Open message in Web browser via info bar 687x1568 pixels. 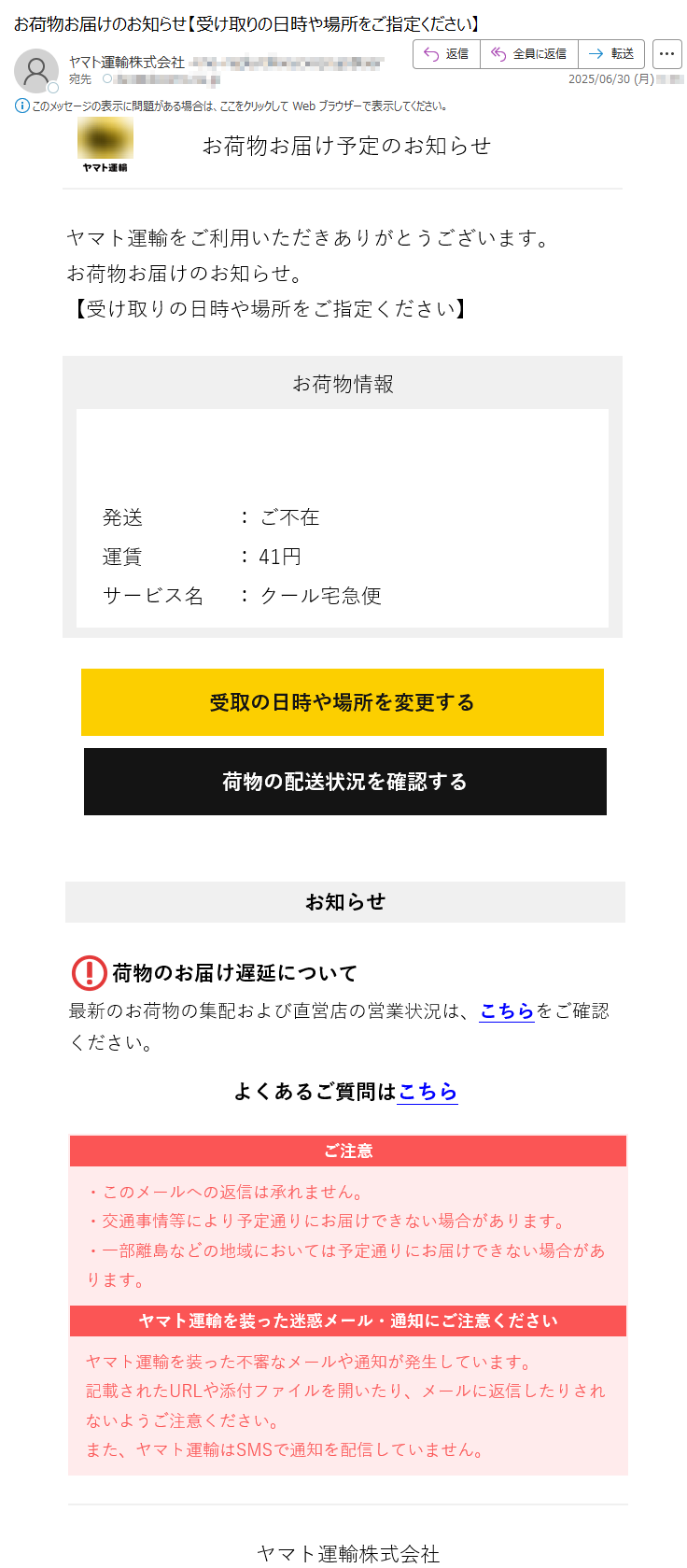tap(231, 106)
